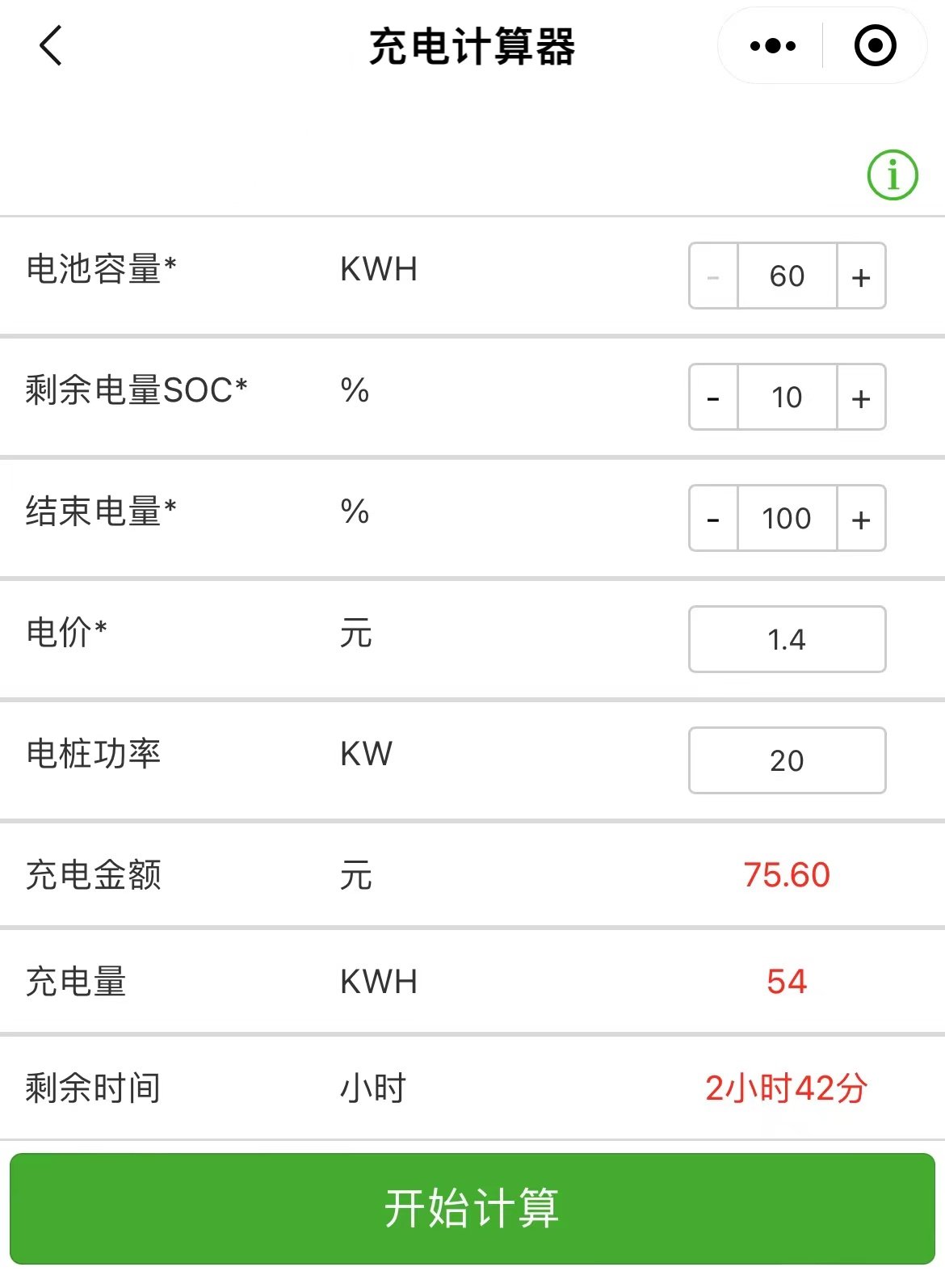Close the mini program via target icon
The height and width of the screenshot is (1288, 945).
875,46
